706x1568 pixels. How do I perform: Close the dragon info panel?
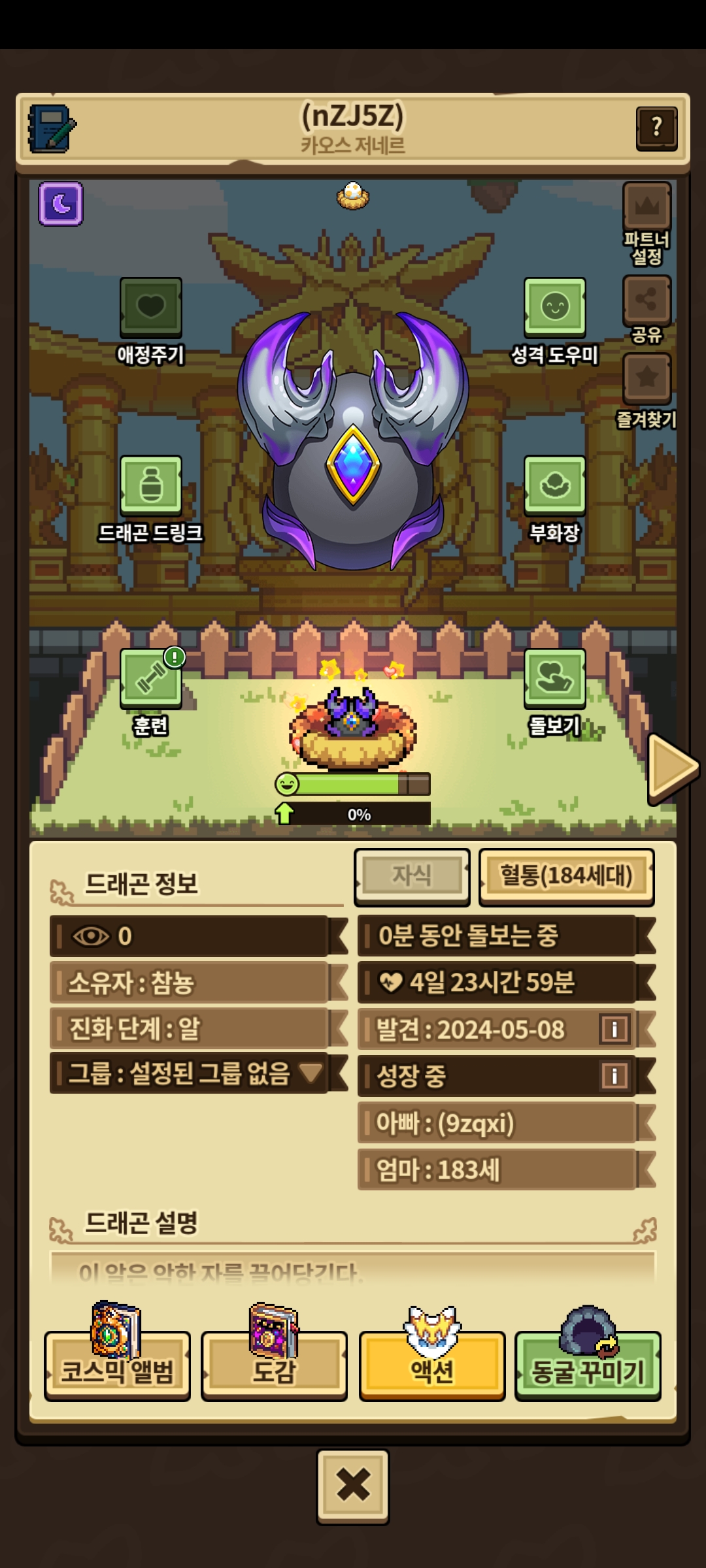[x=353, y=1486]
